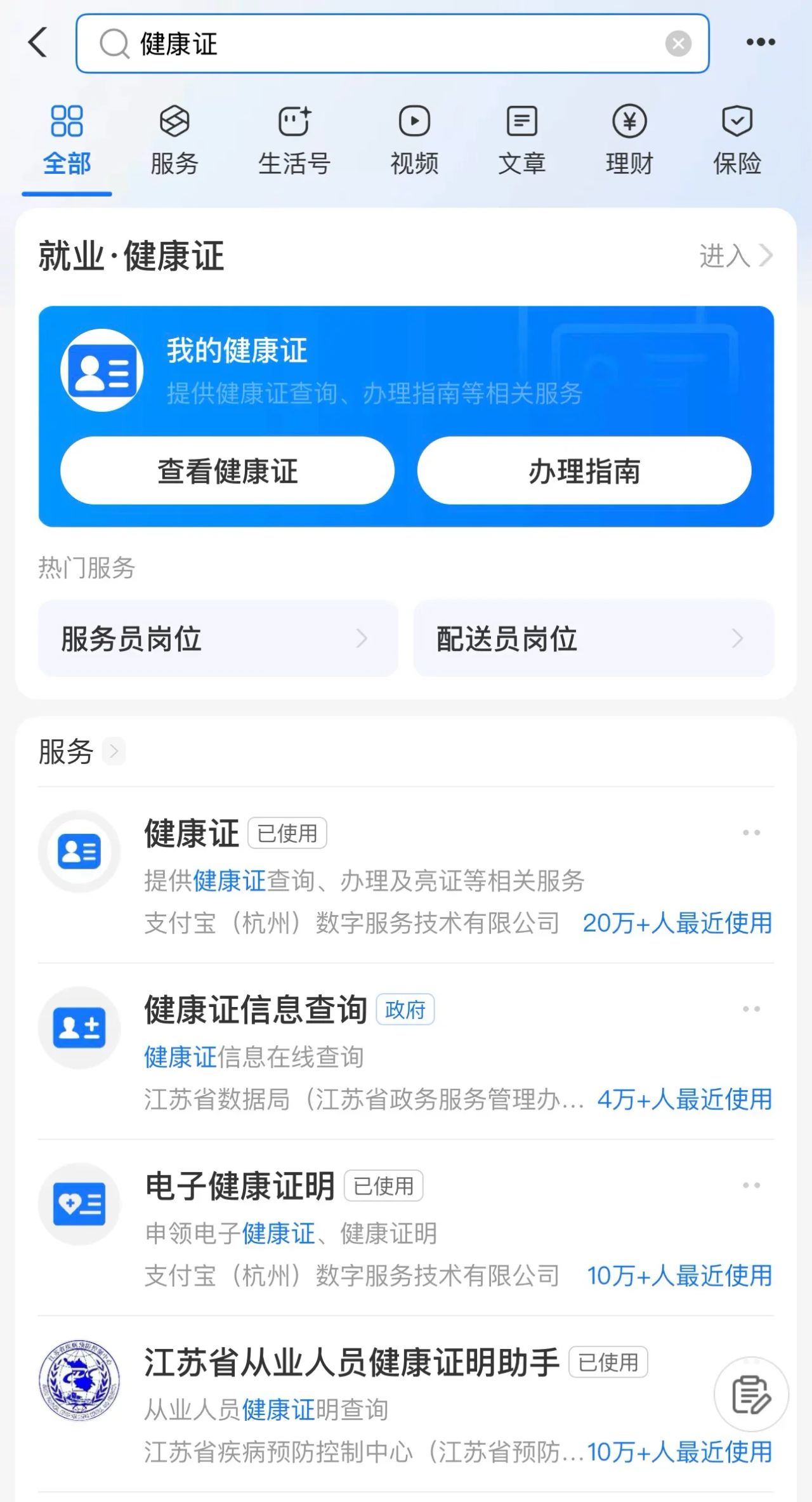Open 服务员岗位 hot service
The width and height of the screenshot is (812, 1502).
pos(218,638)
